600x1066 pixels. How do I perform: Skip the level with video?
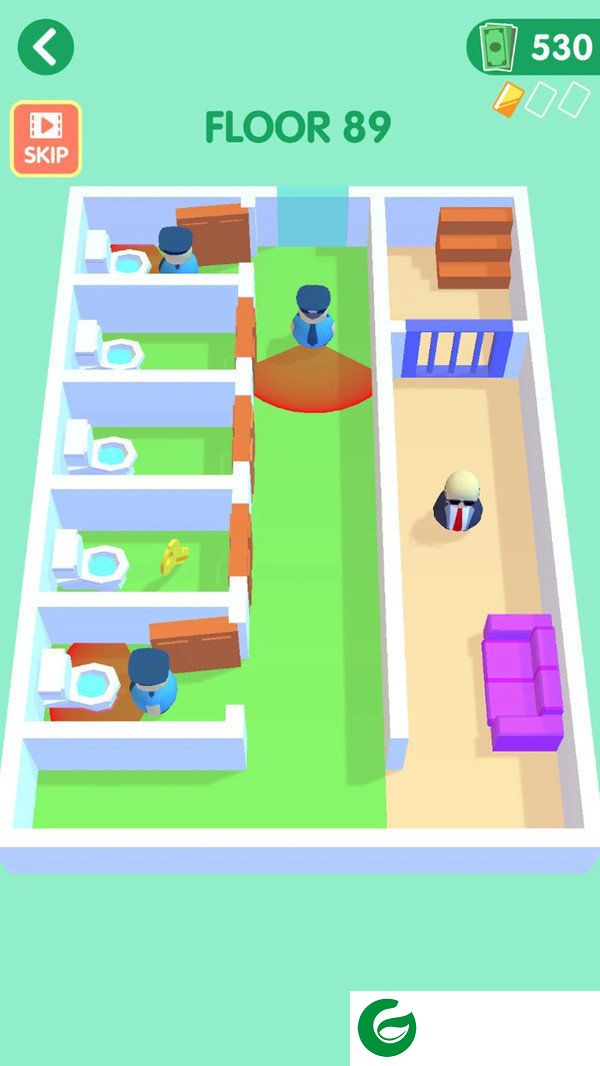coord(46,139)
